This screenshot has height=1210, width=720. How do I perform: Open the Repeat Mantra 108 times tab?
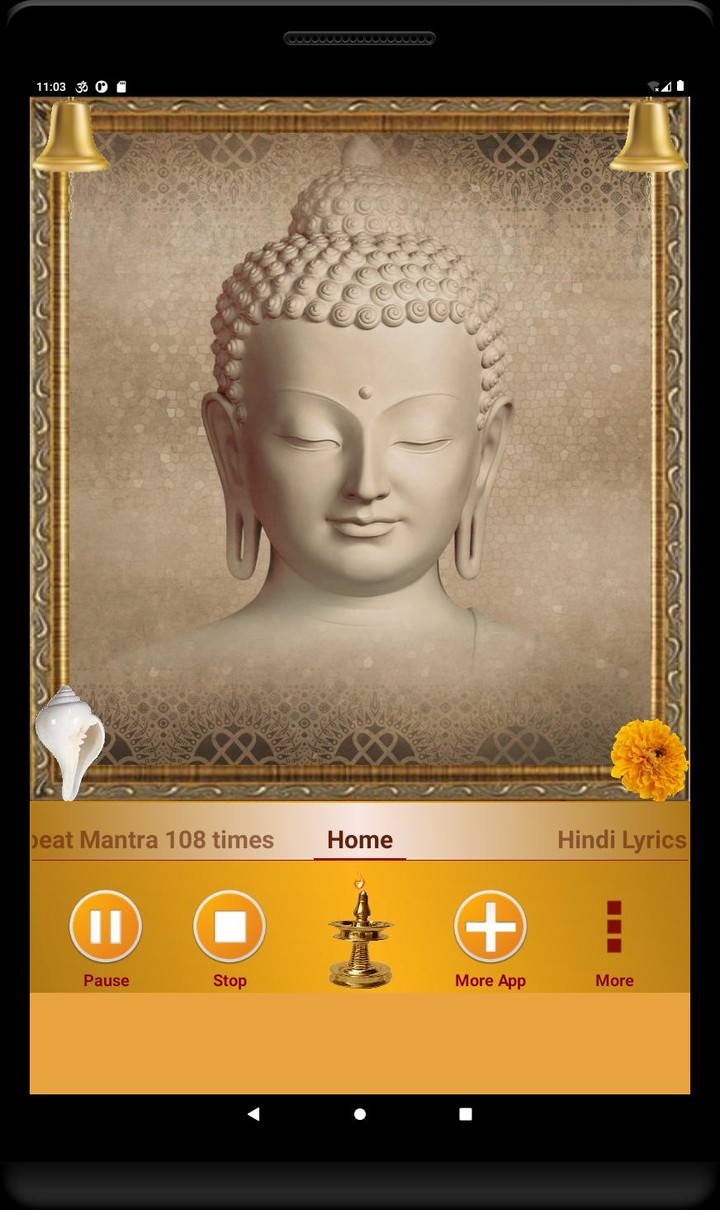[152, 840]
